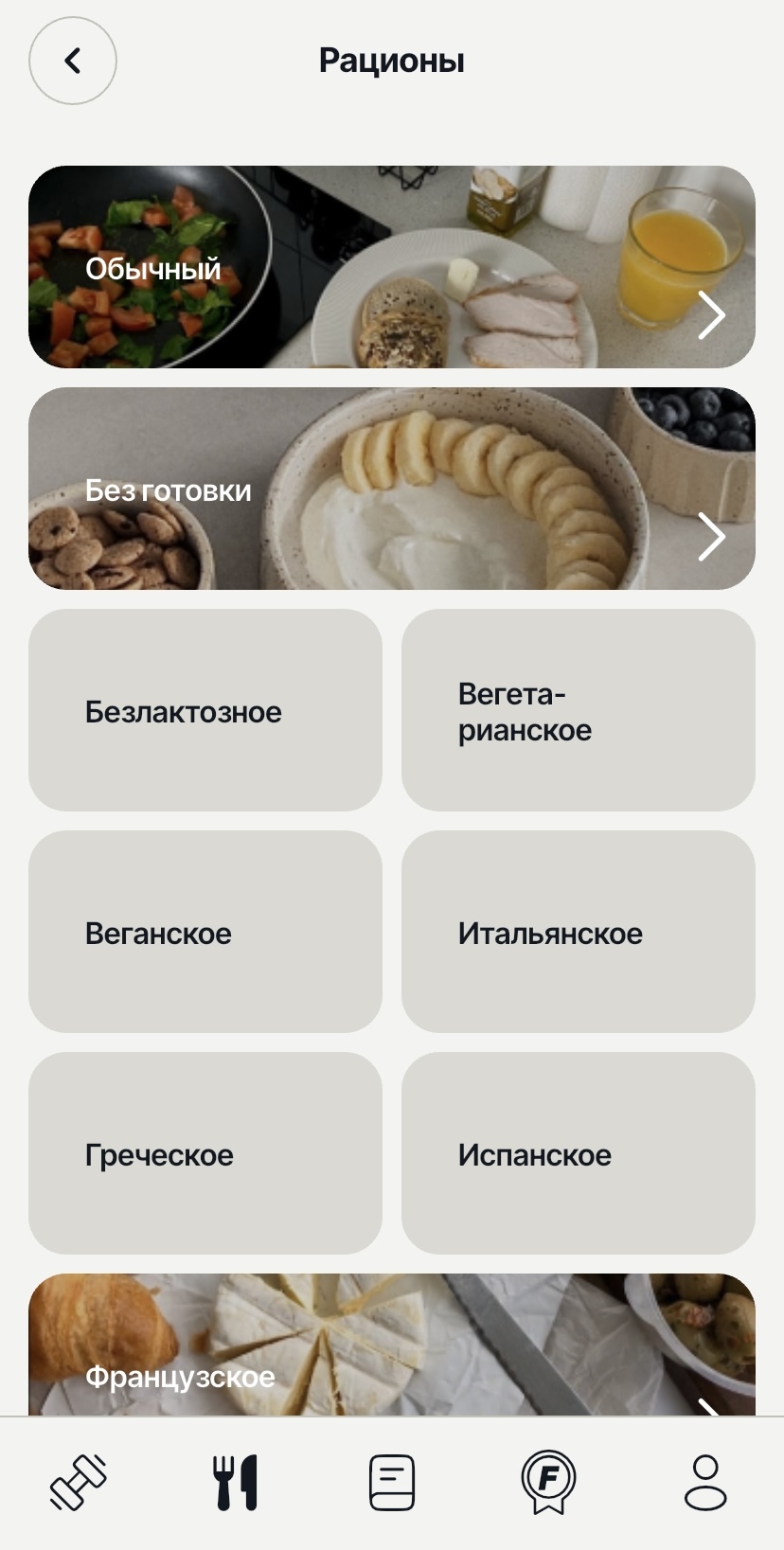
Task: Open the Без готовки meal plan
Action: 392,489
